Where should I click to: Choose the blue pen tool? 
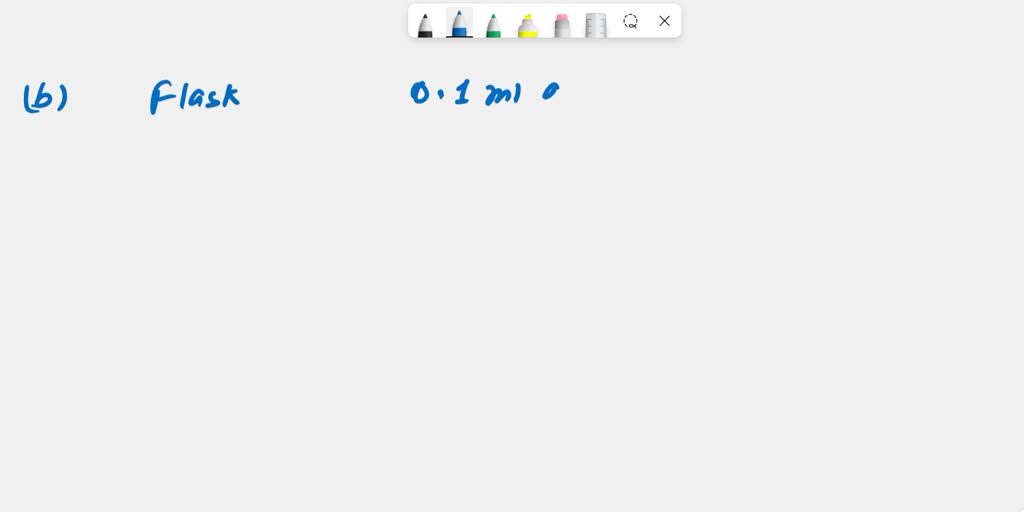pos(459,23)
